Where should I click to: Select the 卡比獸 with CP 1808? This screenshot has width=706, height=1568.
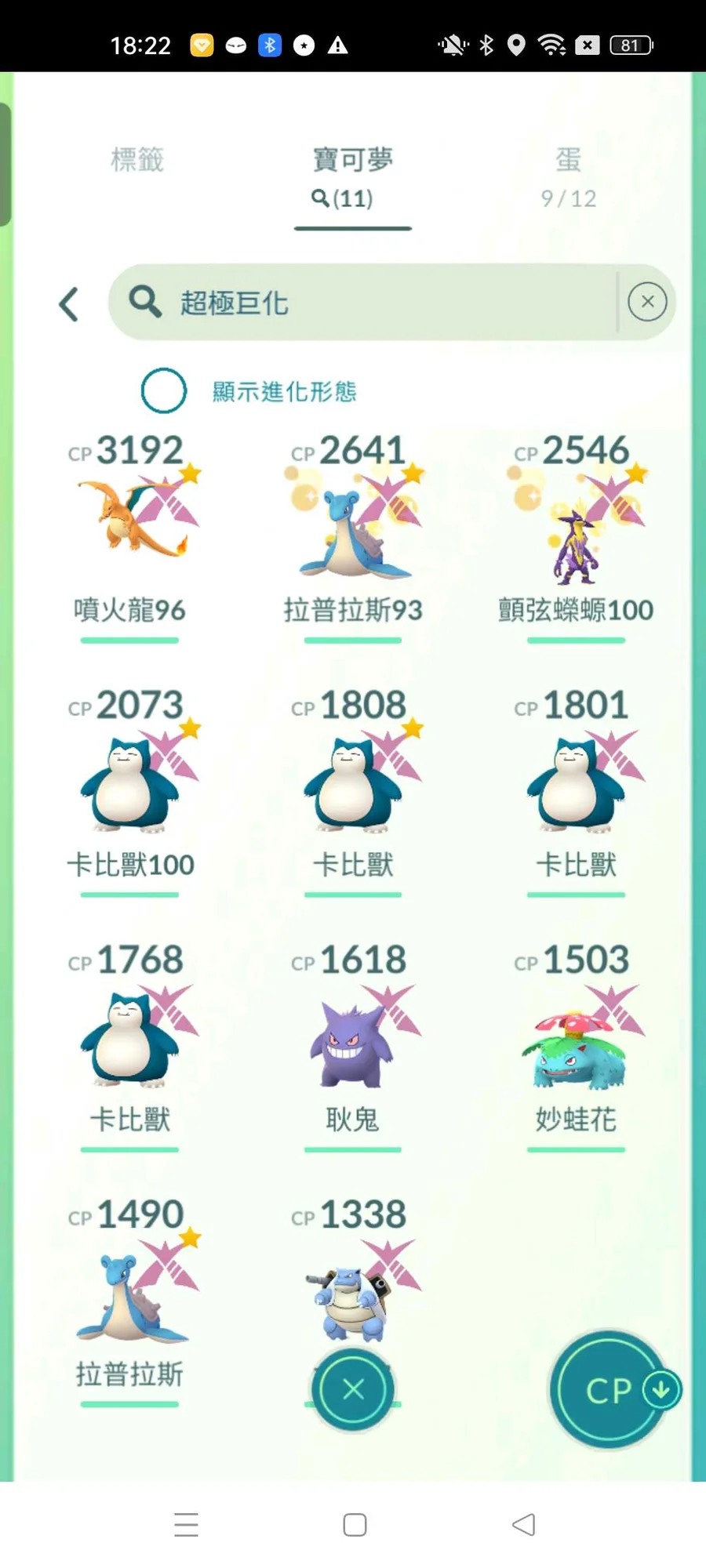point(353,784)
